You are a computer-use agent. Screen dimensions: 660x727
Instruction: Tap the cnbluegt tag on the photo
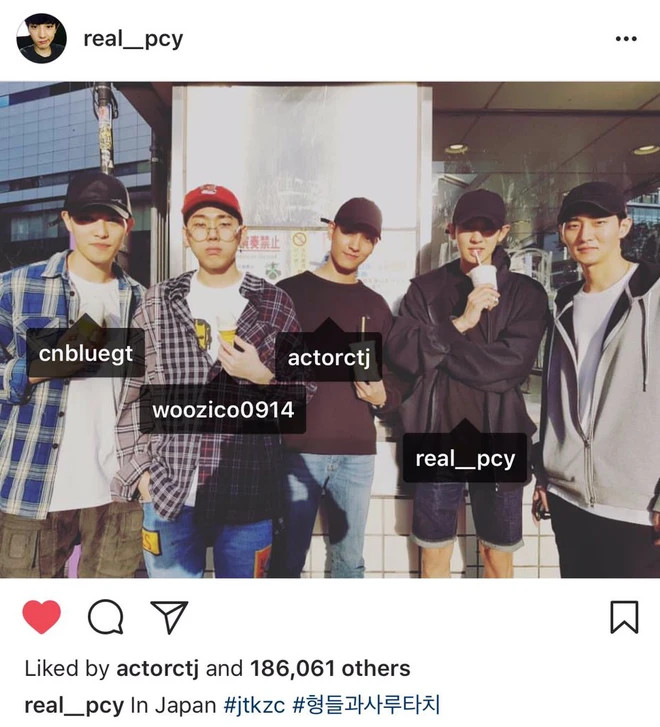click(x=86, y=354)
